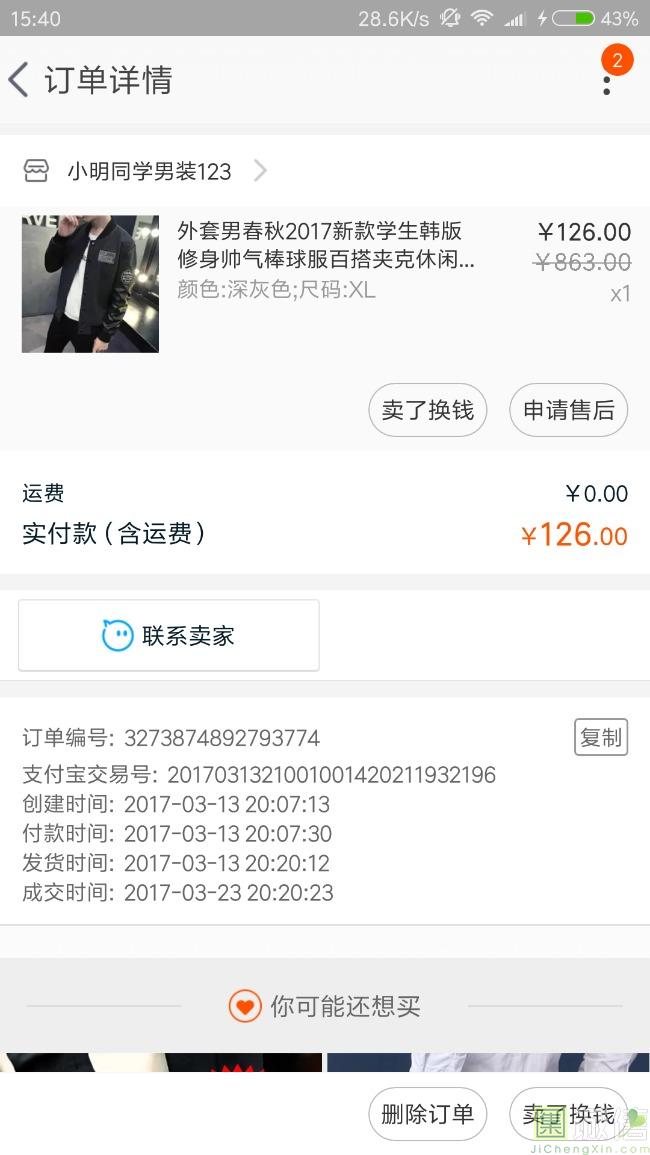Image resolution: width=650 pixels, height=1155 pixels.
Task: Contact the seller via 联系卖家
Action: coord(169,635)
